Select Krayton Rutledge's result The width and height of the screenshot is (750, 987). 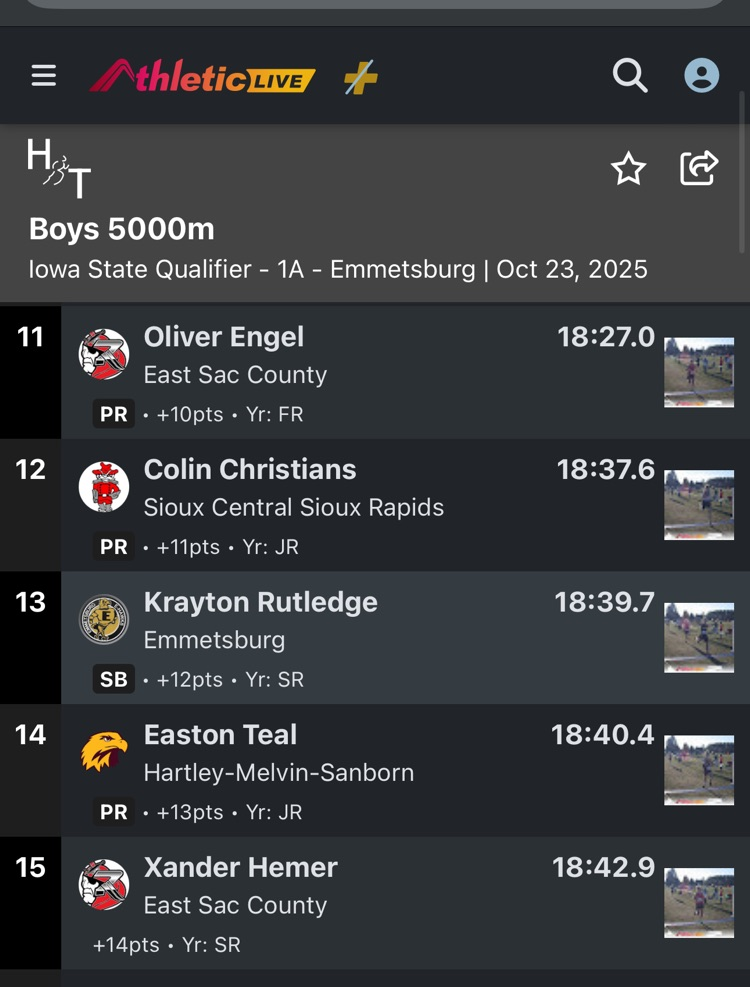tap(375, 638)
